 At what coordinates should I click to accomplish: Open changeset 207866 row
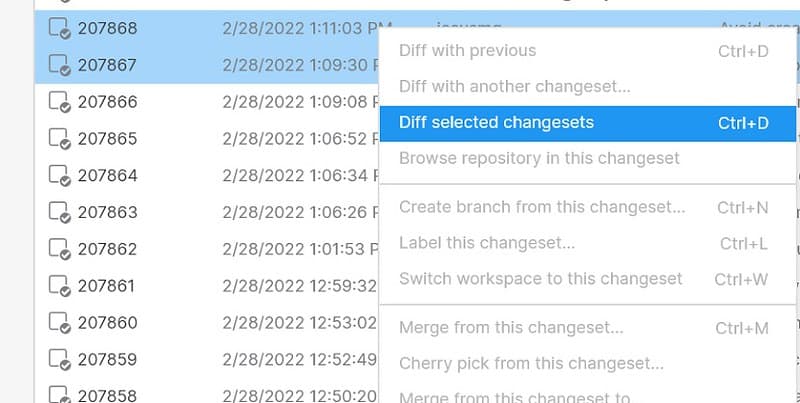[x=107, y=102]
